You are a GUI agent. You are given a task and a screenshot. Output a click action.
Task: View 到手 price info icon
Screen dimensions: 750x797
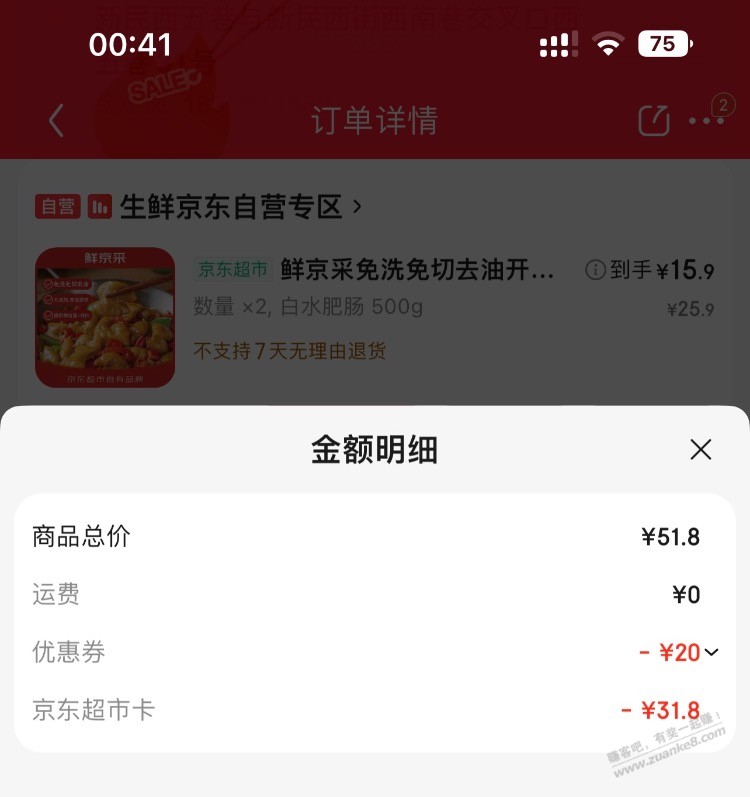point(595,270)
